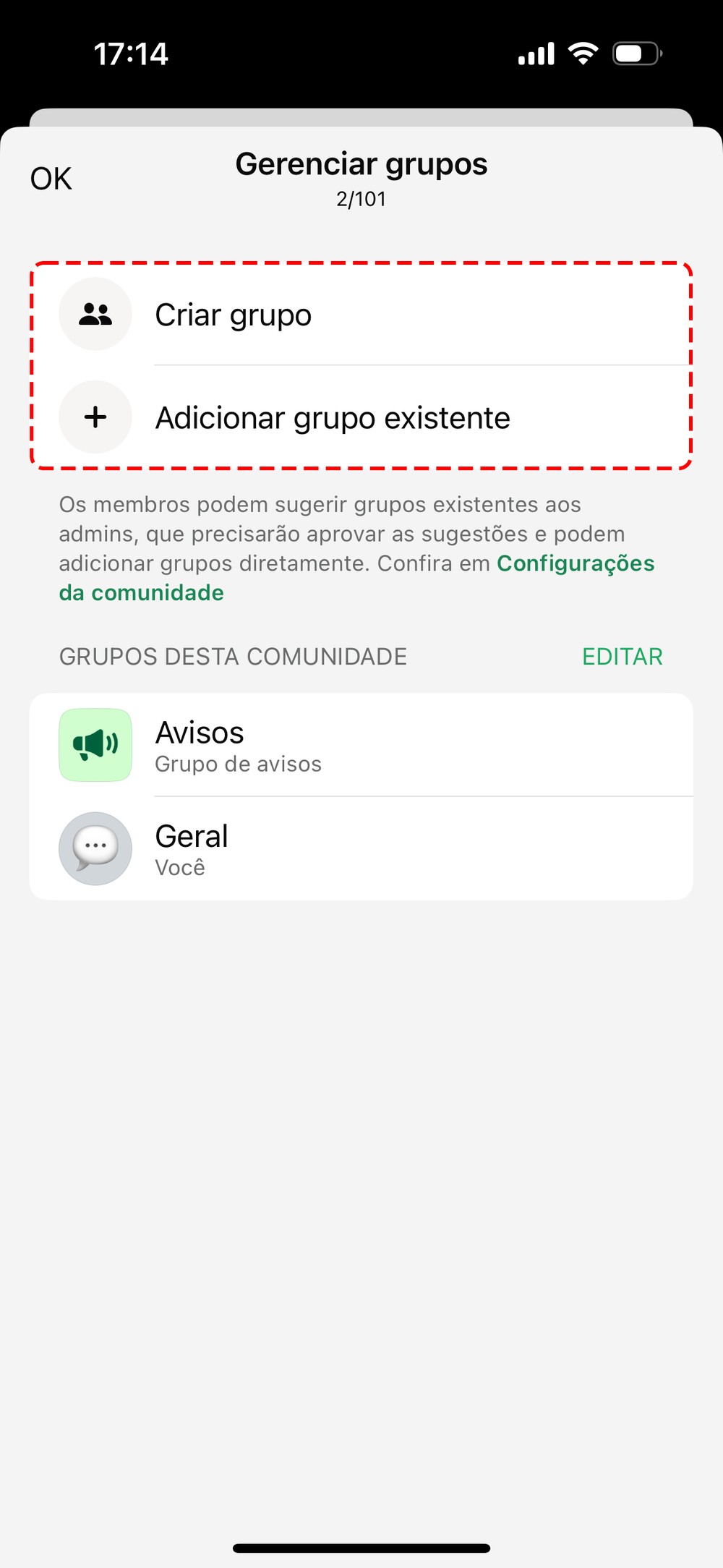The width and height of the screenshot is (723, 1568).
Task: Open the Avisos group
Action: coord(360,745)
